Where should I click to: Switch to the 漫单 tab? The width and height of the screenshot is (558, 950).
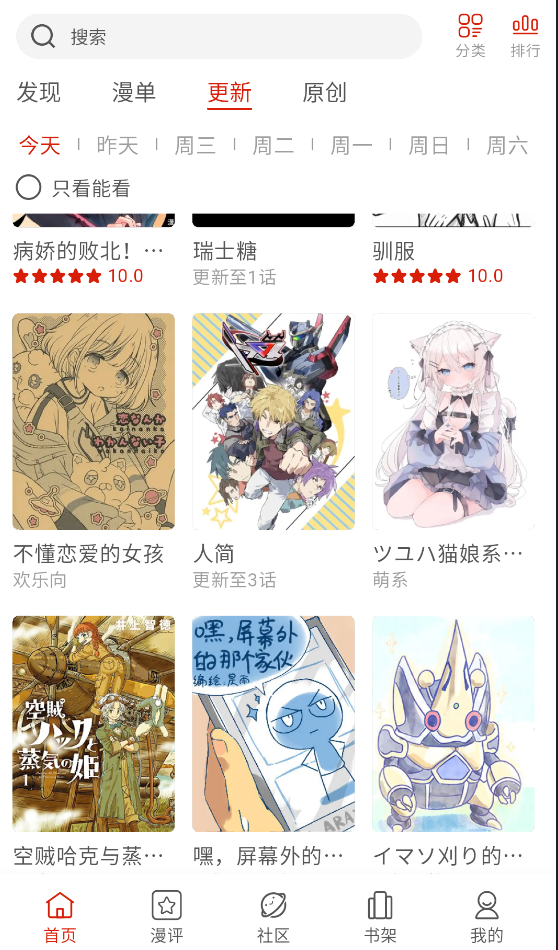[134, 93]
